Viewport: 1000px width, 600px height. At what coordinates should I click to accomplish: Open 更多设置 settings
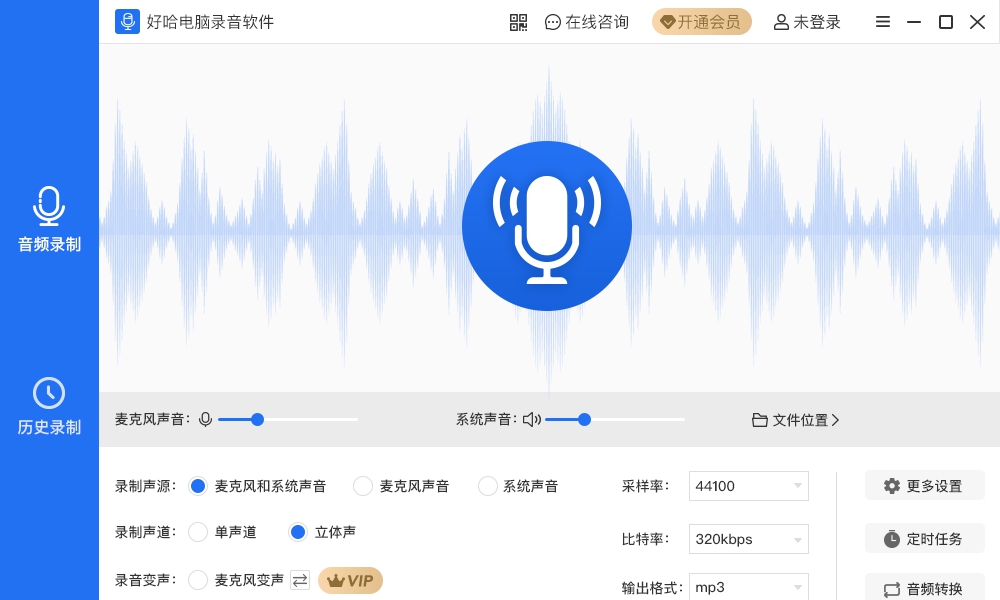(924, 486)
